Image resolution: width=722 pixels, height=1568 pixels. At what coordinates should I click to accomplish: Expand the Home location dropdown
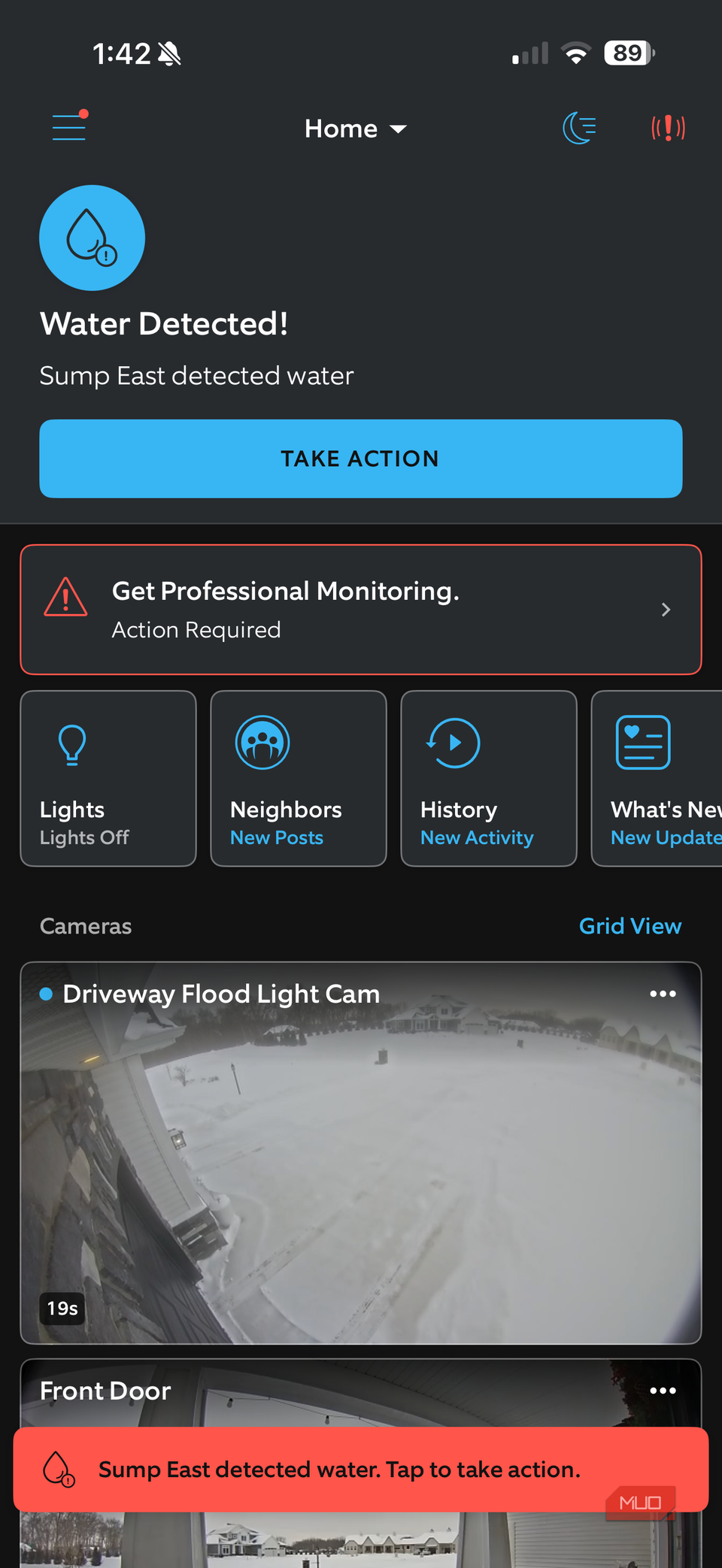point(355,129)
